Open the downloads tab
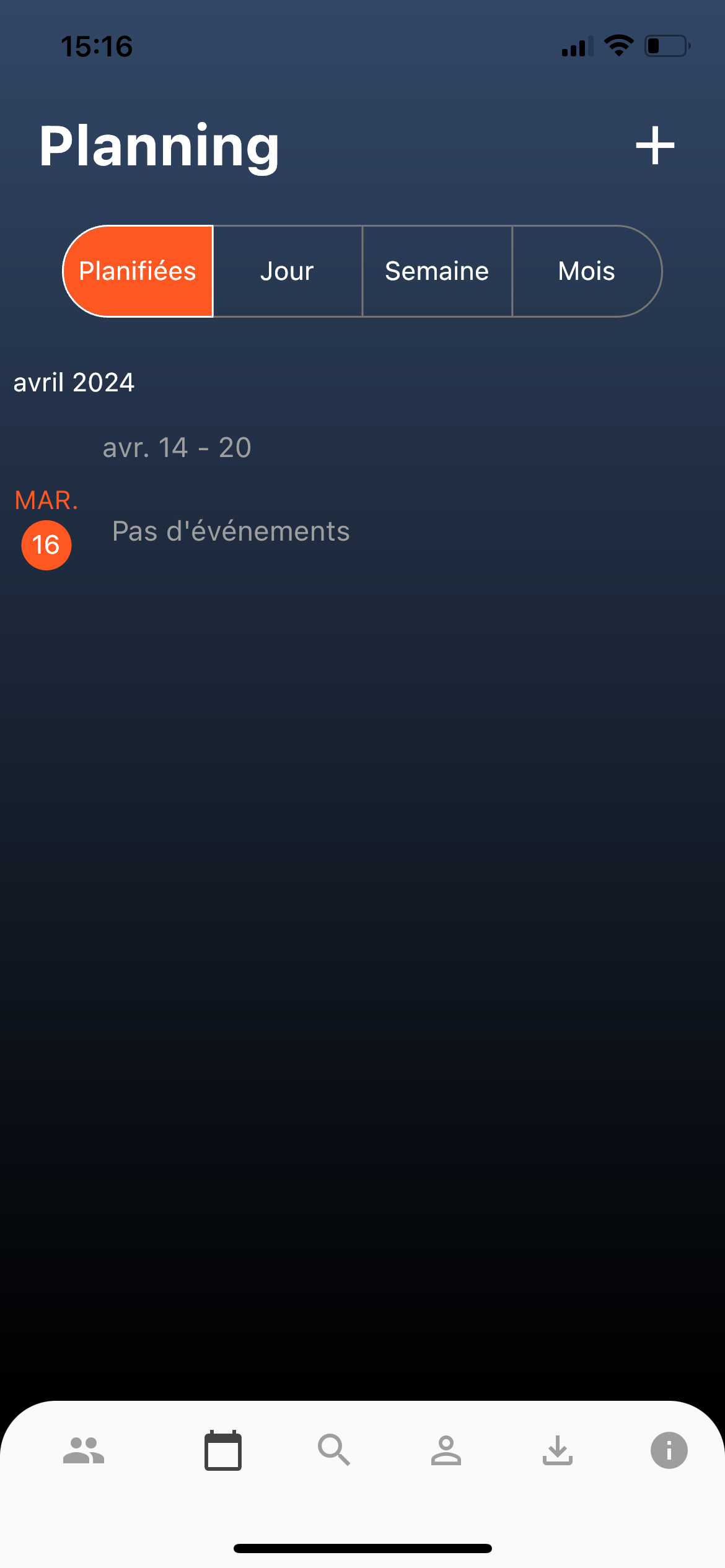 point(558,1450)
